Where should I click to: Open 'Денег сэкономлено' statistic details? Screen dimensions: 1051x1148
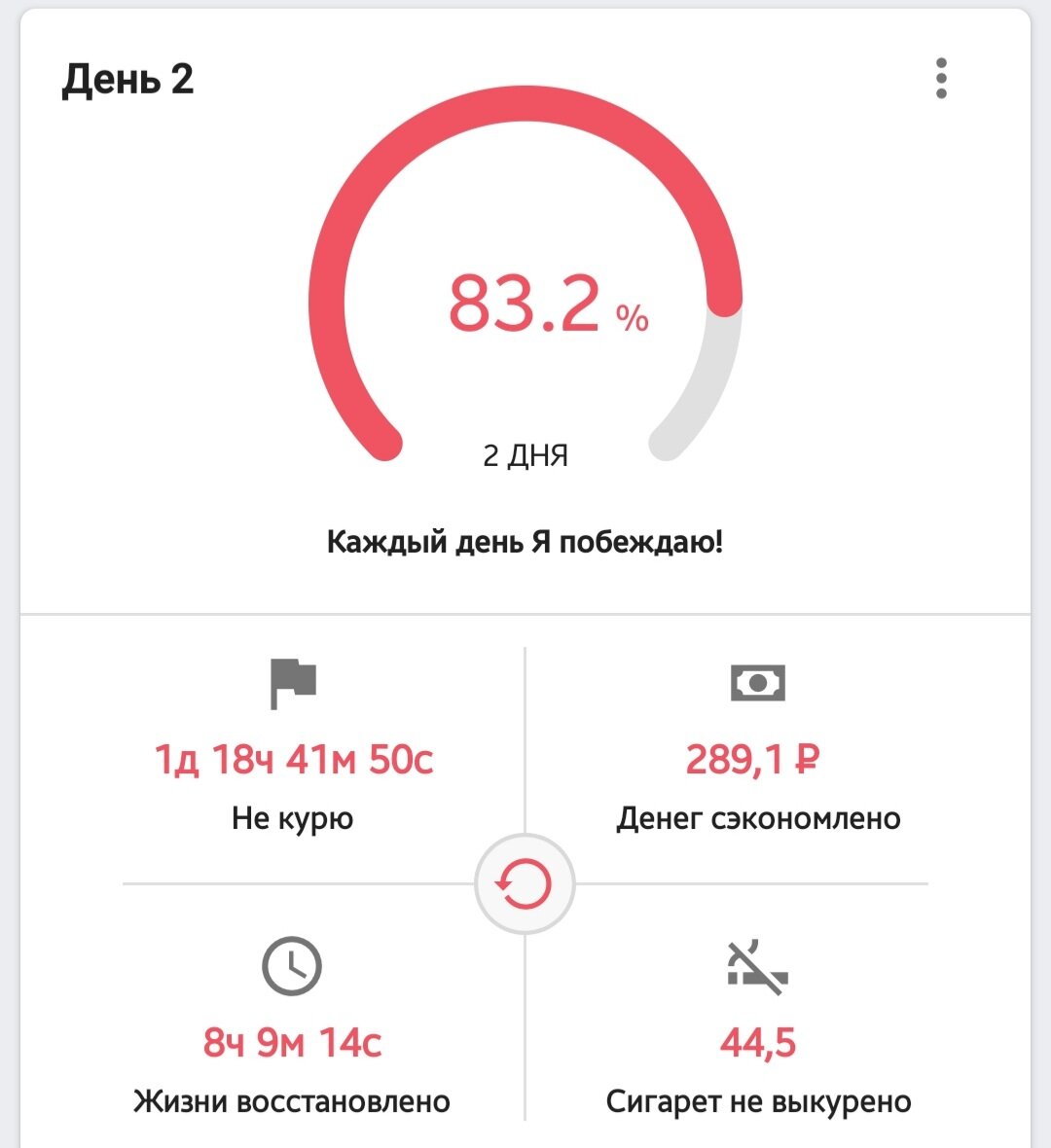tap(758, 818)
